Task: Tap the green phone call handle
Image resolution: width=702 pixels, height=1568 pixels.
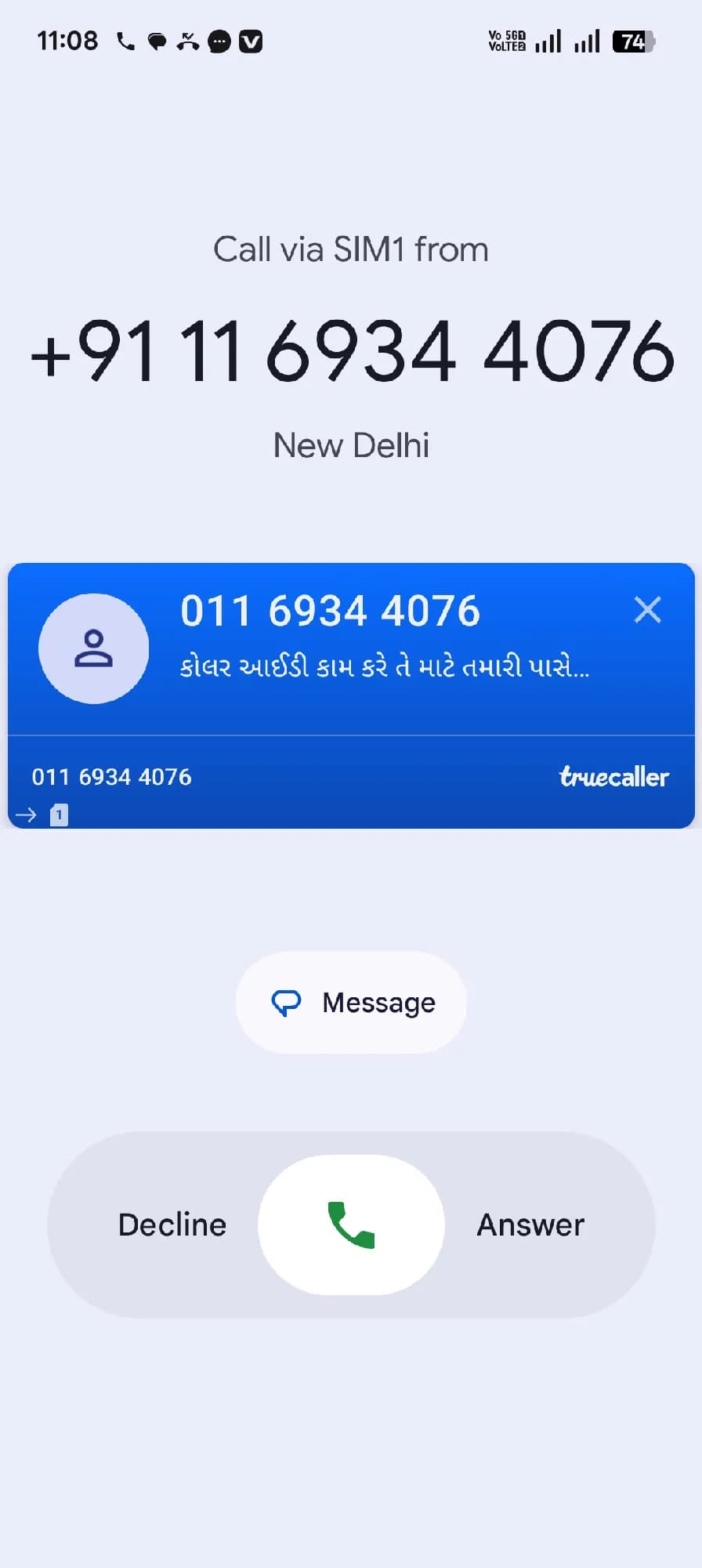Action: tap(351, 1225)
